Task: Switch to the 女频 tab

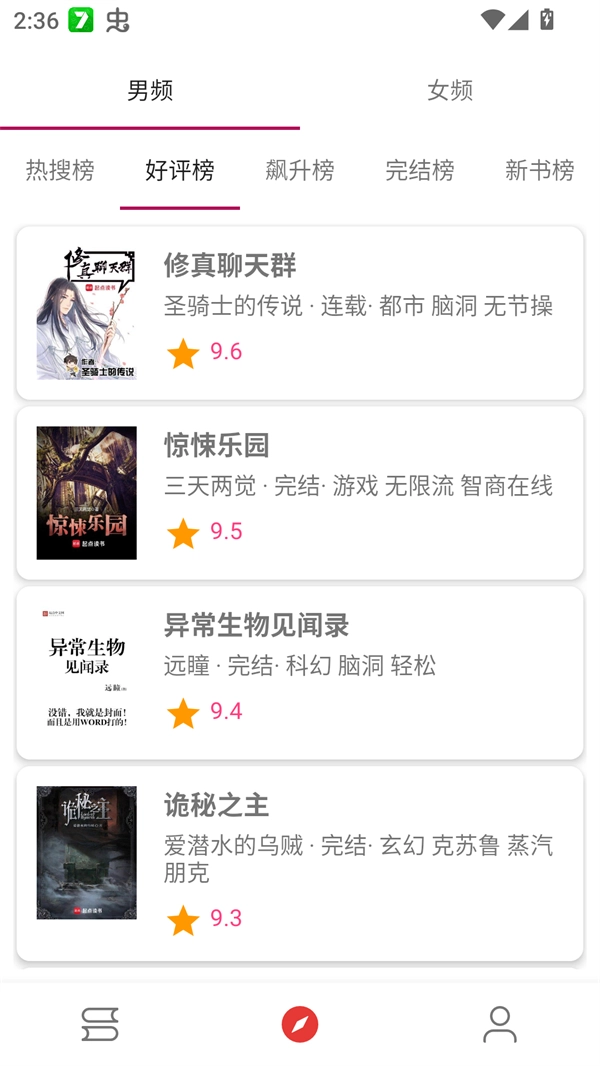Action: pos(450,91)
